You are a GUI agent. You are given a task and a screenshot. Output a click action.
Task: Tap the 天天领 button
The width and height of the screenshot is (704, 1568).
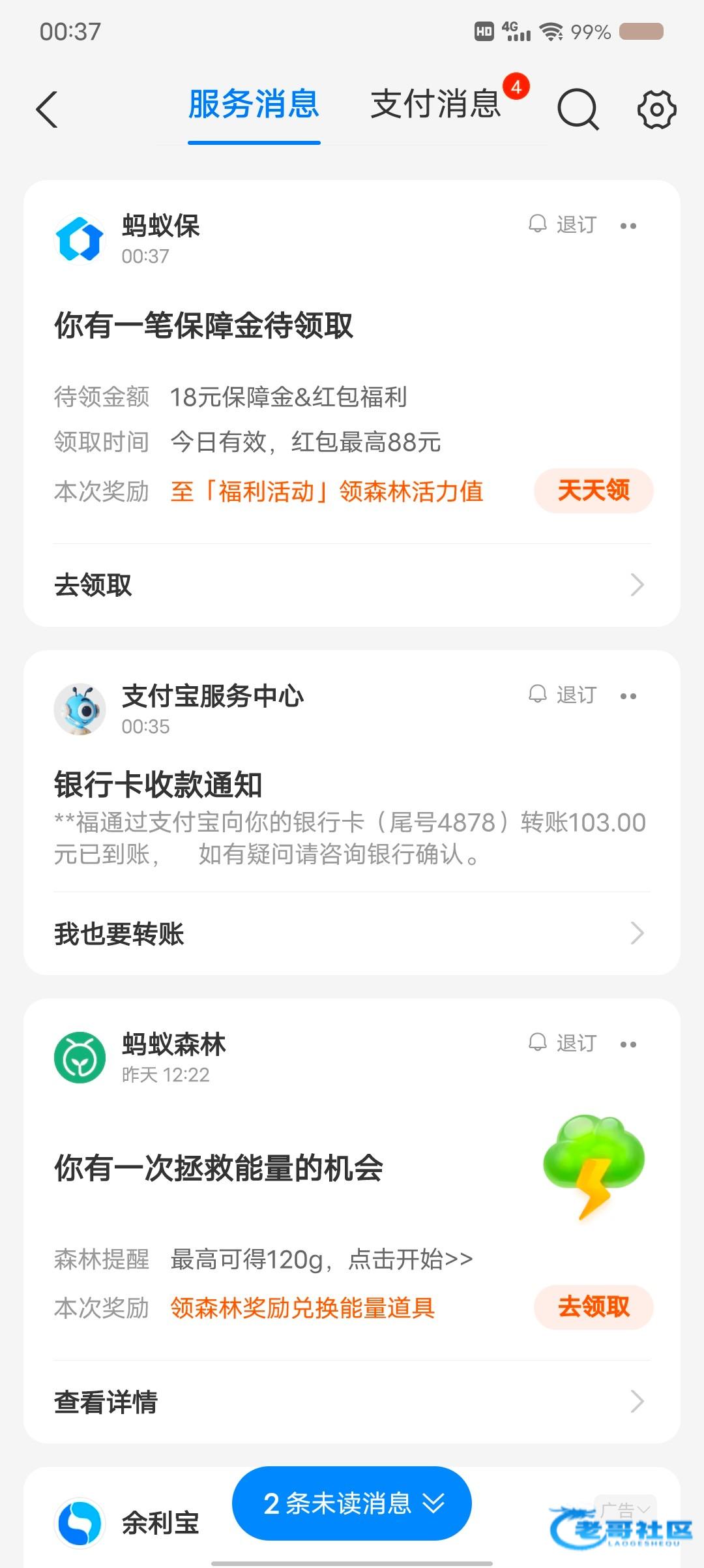click(593, 490)
